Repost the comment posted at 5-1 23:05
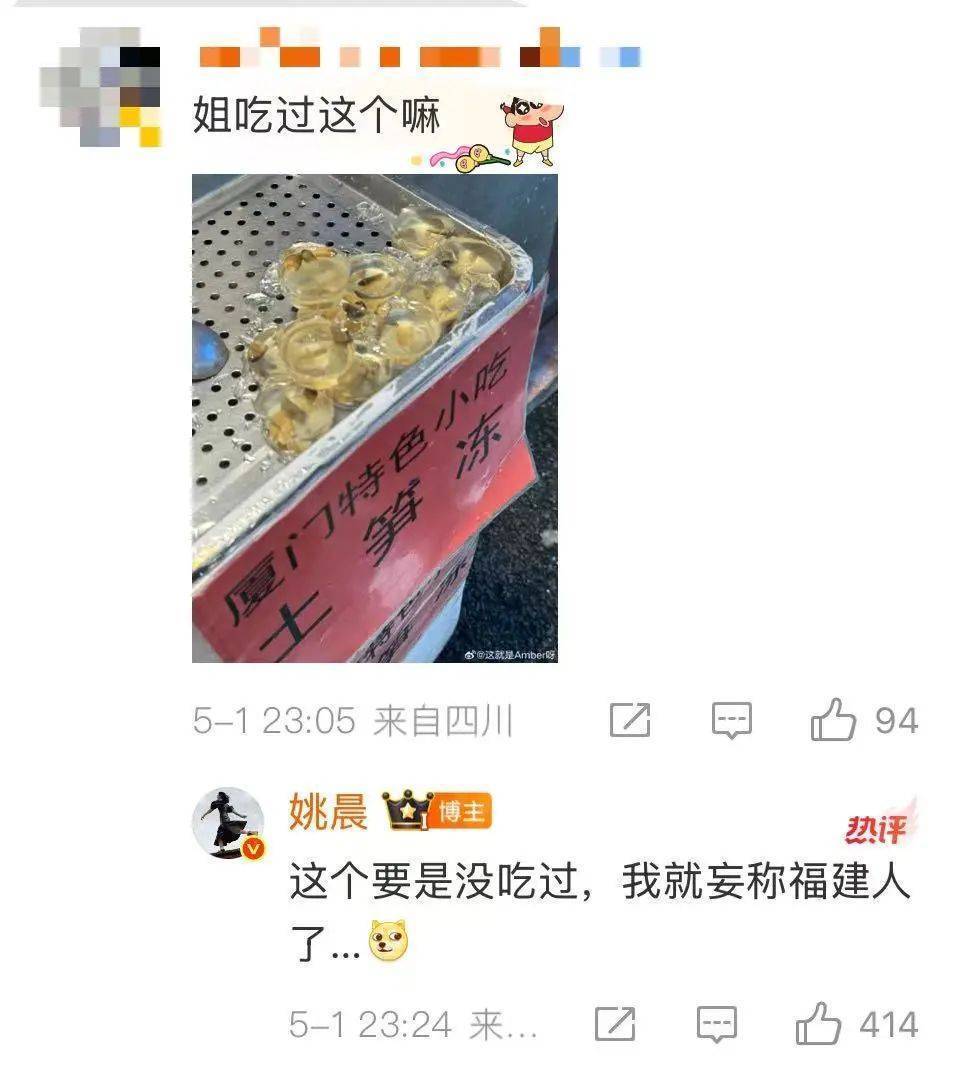960x1070 pixels. (x=630, y=720)
